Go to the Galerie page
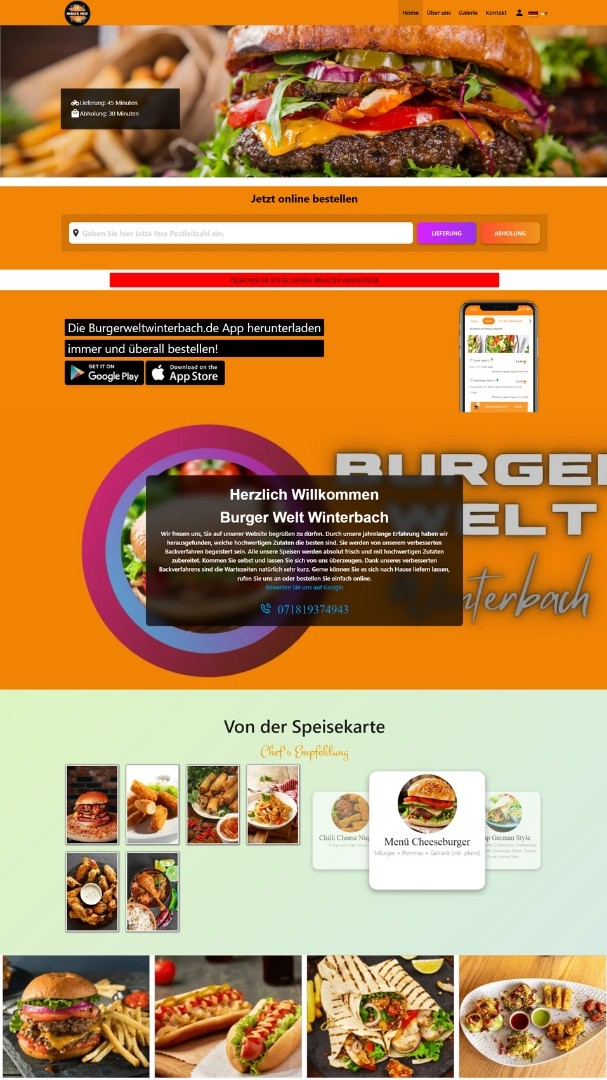The width and height of the screenshot is (607, 1080). pyautogui.click(x=468, y=13)
